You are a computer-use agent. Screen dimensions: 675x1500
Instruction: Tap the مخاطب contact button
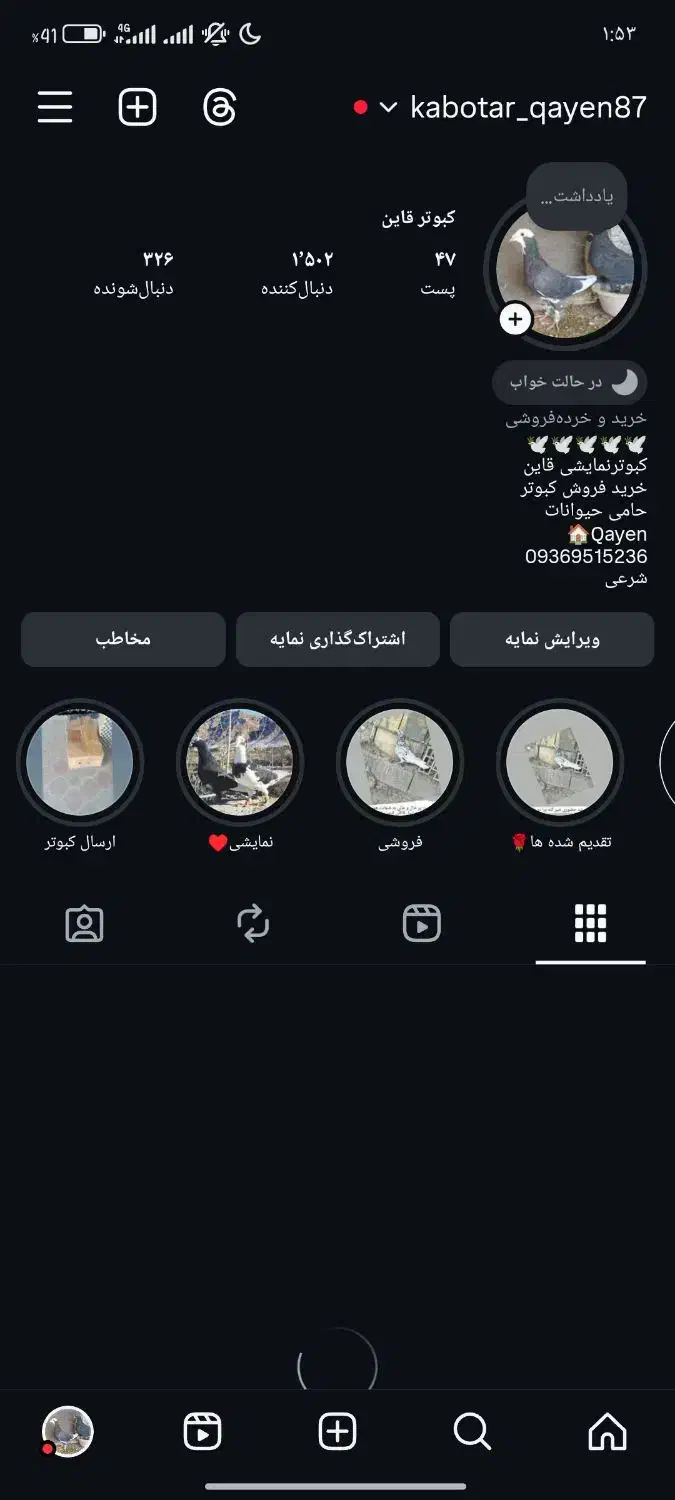(123, 639)
